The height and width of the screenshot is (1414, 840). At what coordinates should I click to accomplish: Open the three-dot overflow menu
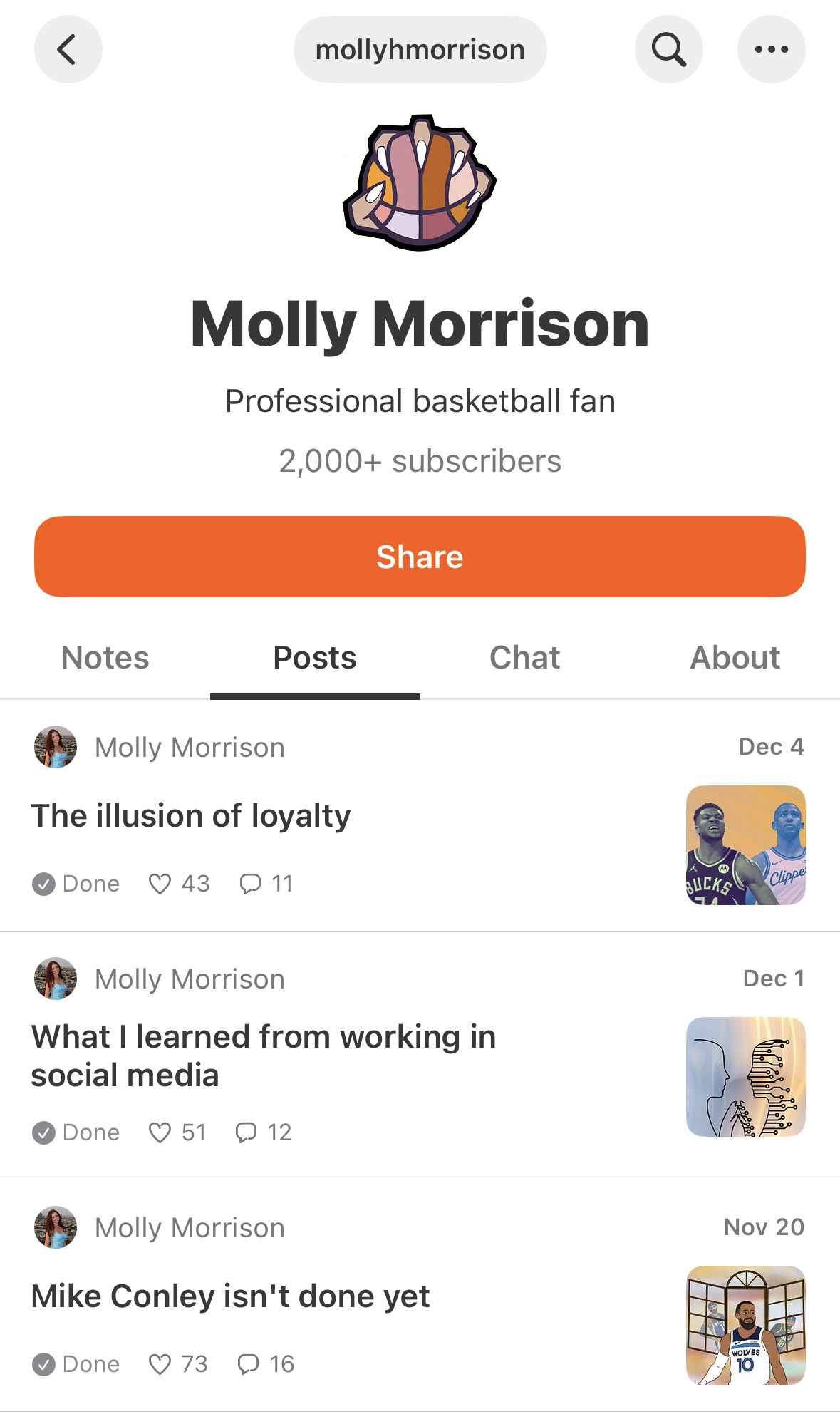point(771,49)
